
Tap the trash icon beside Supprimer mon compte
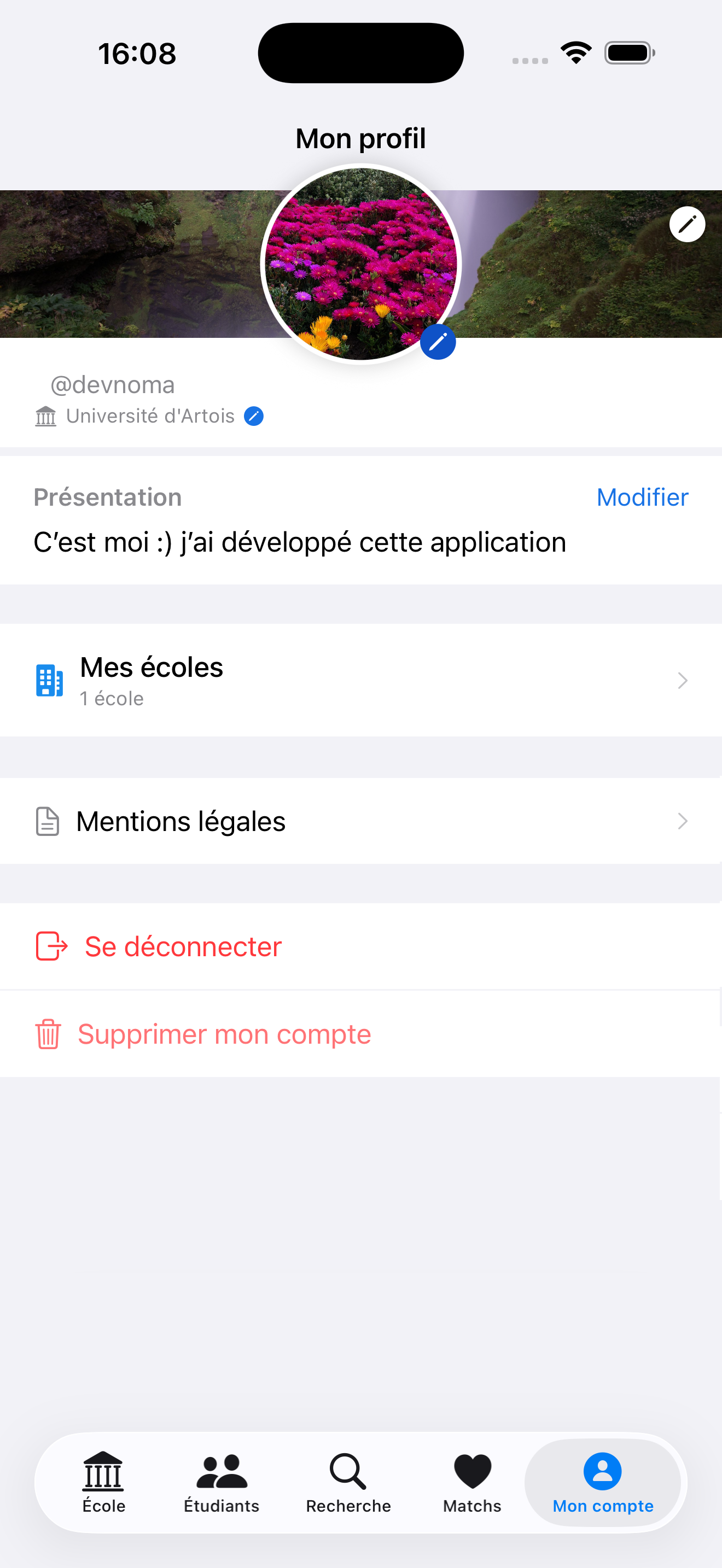pyautogui.click(x=47, y=1033)
